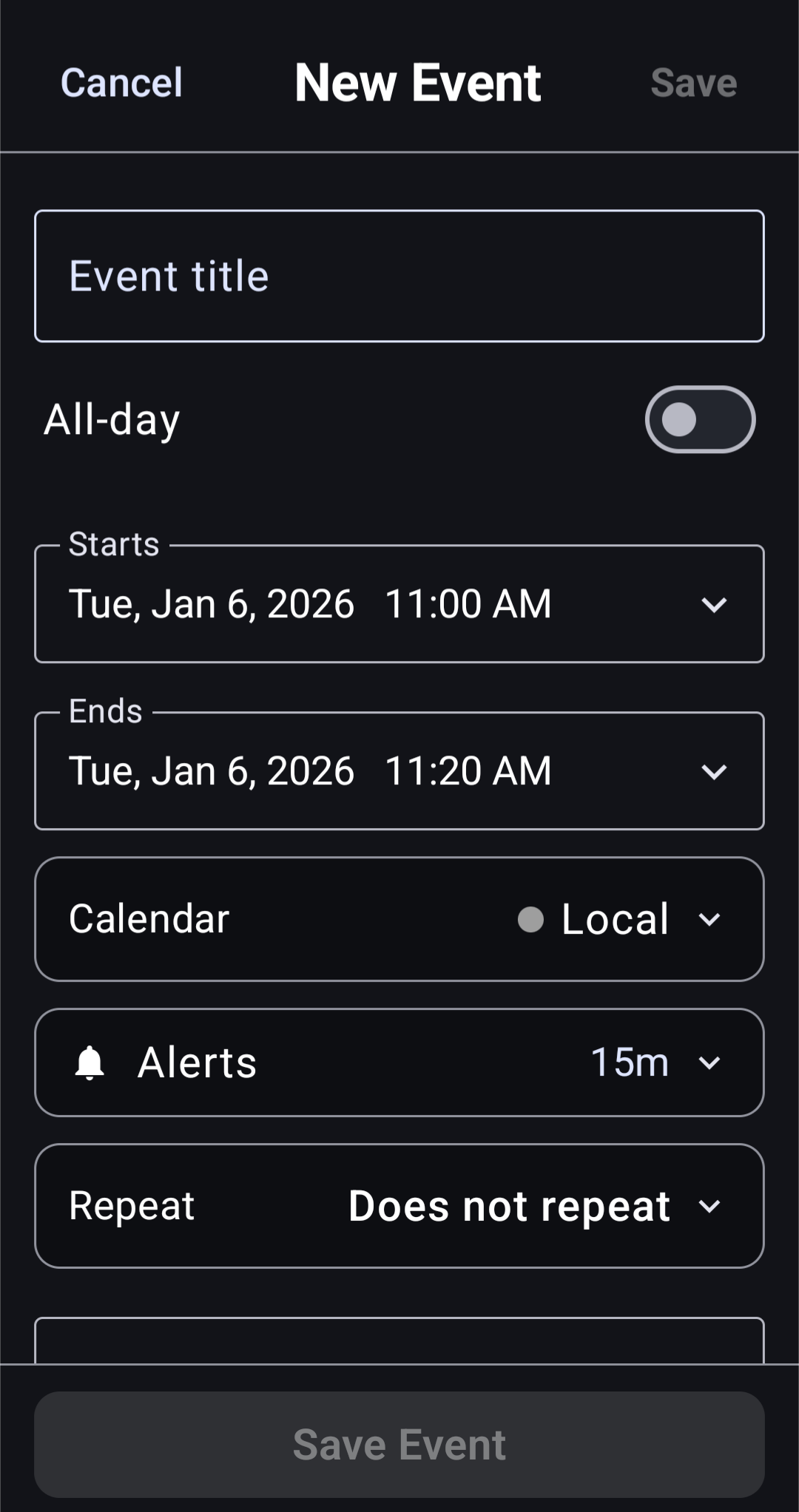The width and height of the screenshot is (799, 1512).
Task: Open the Starts date and time picker
Action: (x=399, y=604)
